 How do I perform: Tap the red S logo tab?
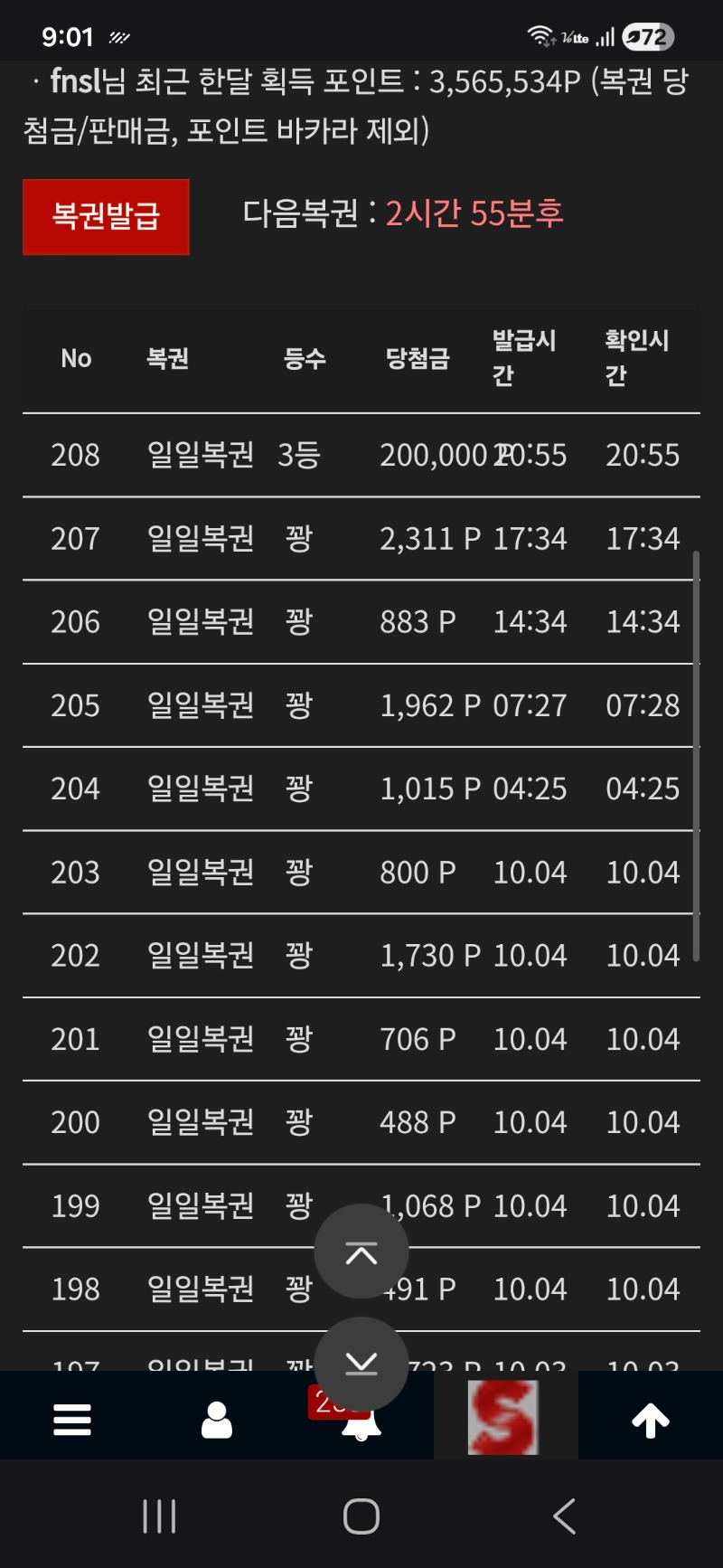click(x=503, y=1418)
